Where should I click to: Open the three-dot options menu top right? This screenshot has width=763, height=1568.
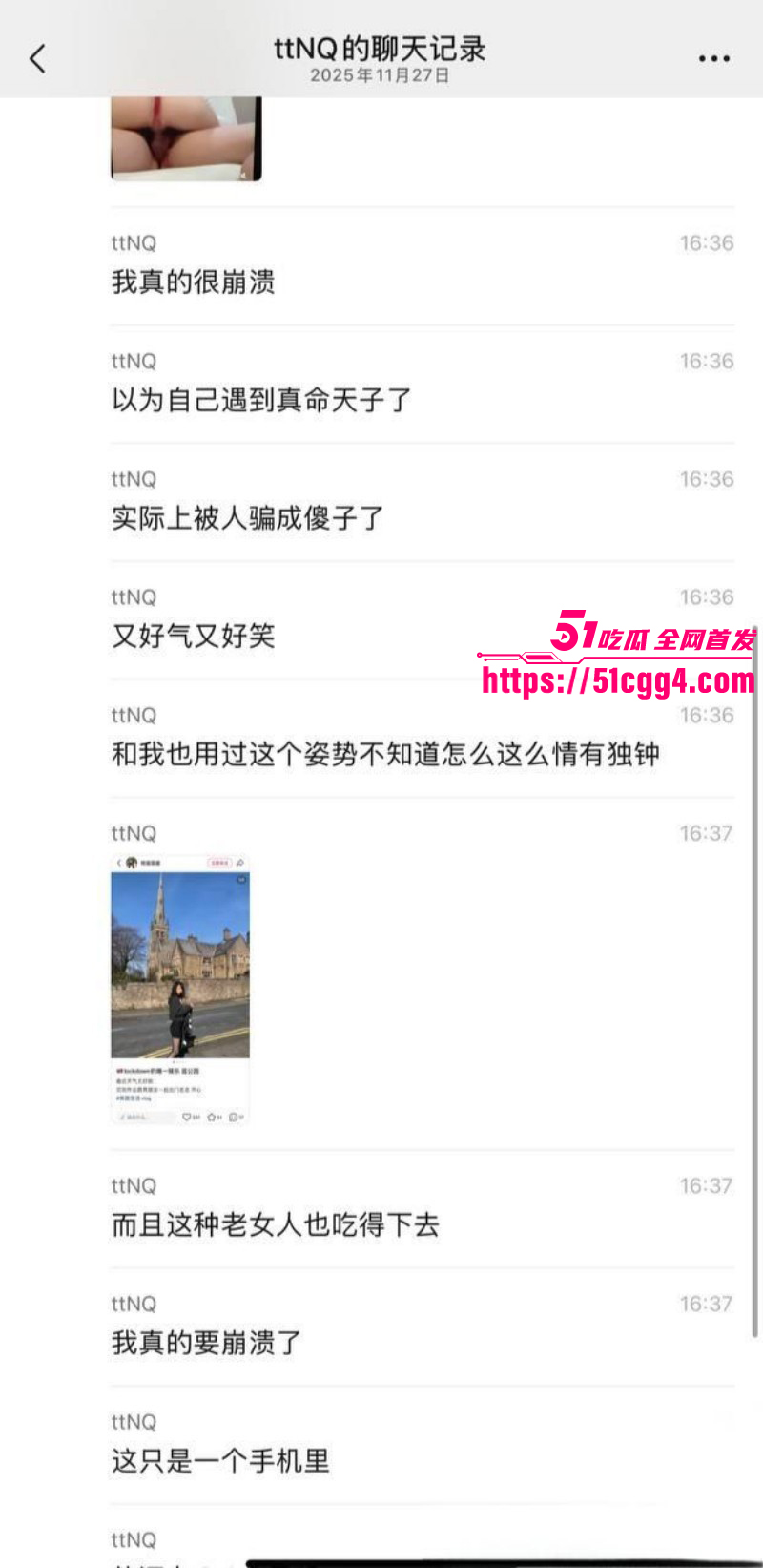[713, 57]
